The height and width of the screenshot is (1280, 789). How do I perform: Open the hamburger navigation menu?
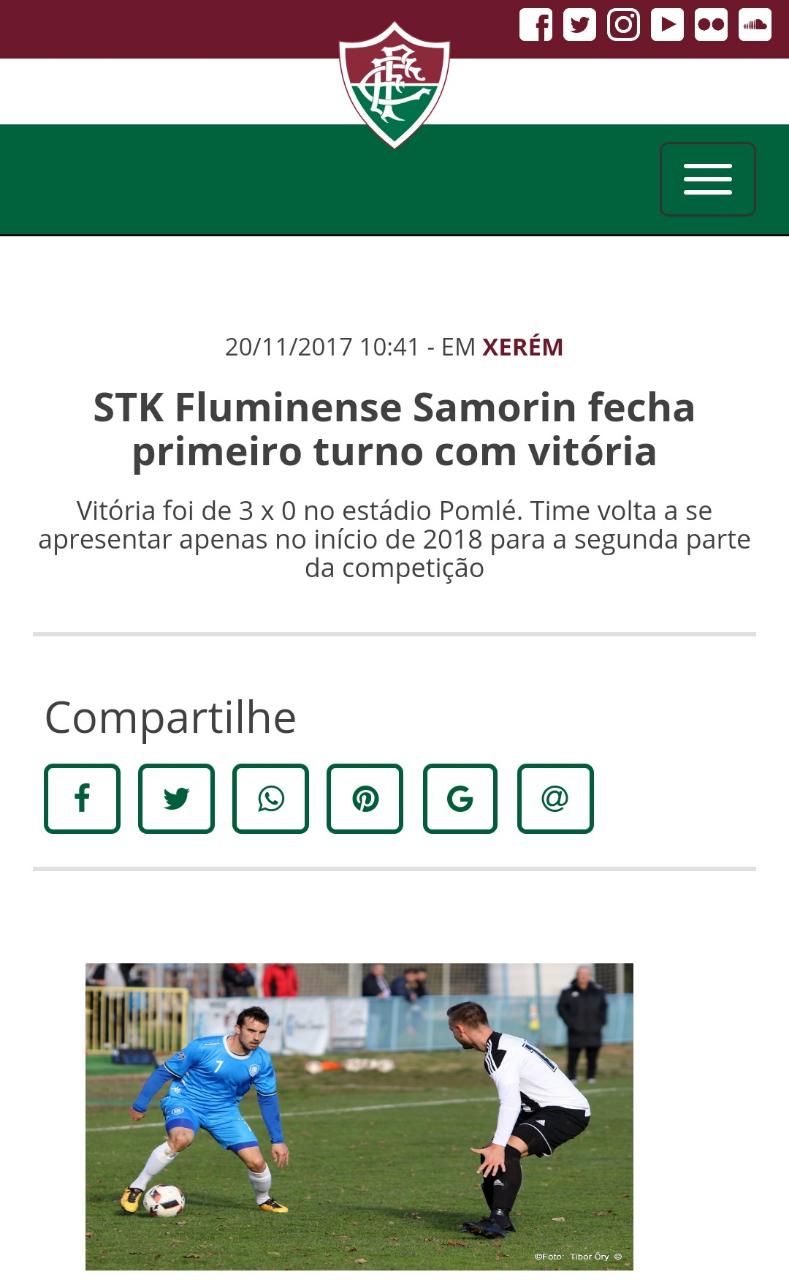click(708, 179)
